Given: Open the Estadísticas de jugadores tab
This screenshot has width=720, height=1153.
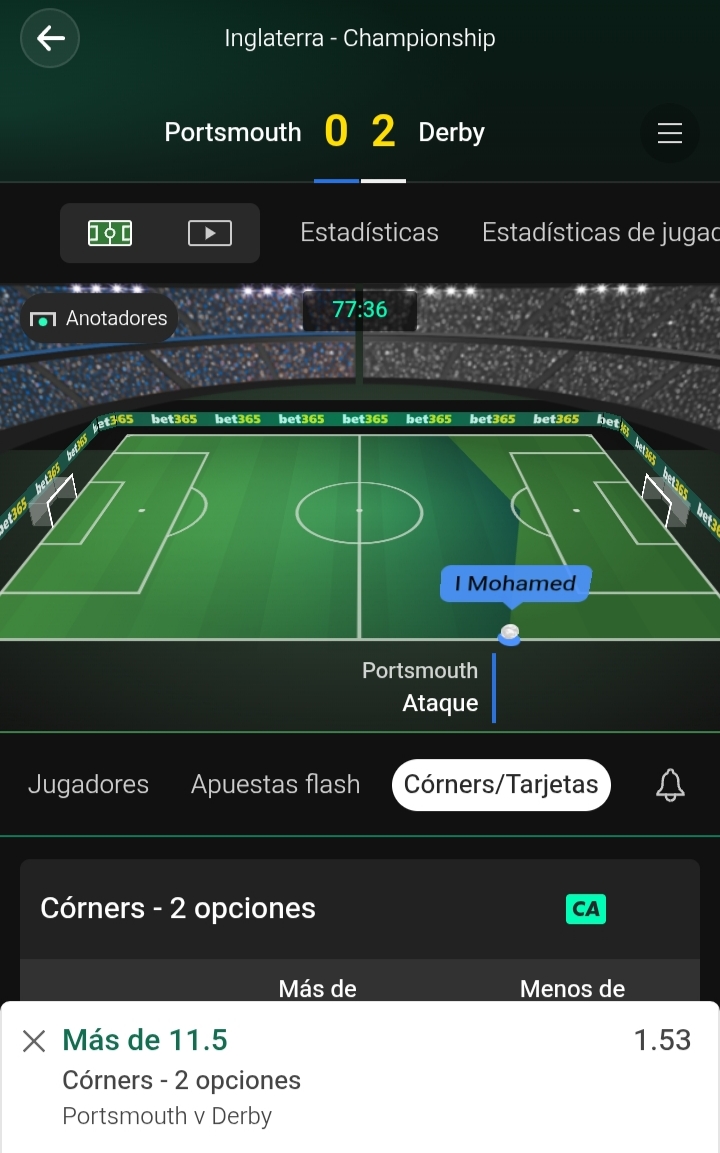Looking at the screenshot, I should pos(600,232).
